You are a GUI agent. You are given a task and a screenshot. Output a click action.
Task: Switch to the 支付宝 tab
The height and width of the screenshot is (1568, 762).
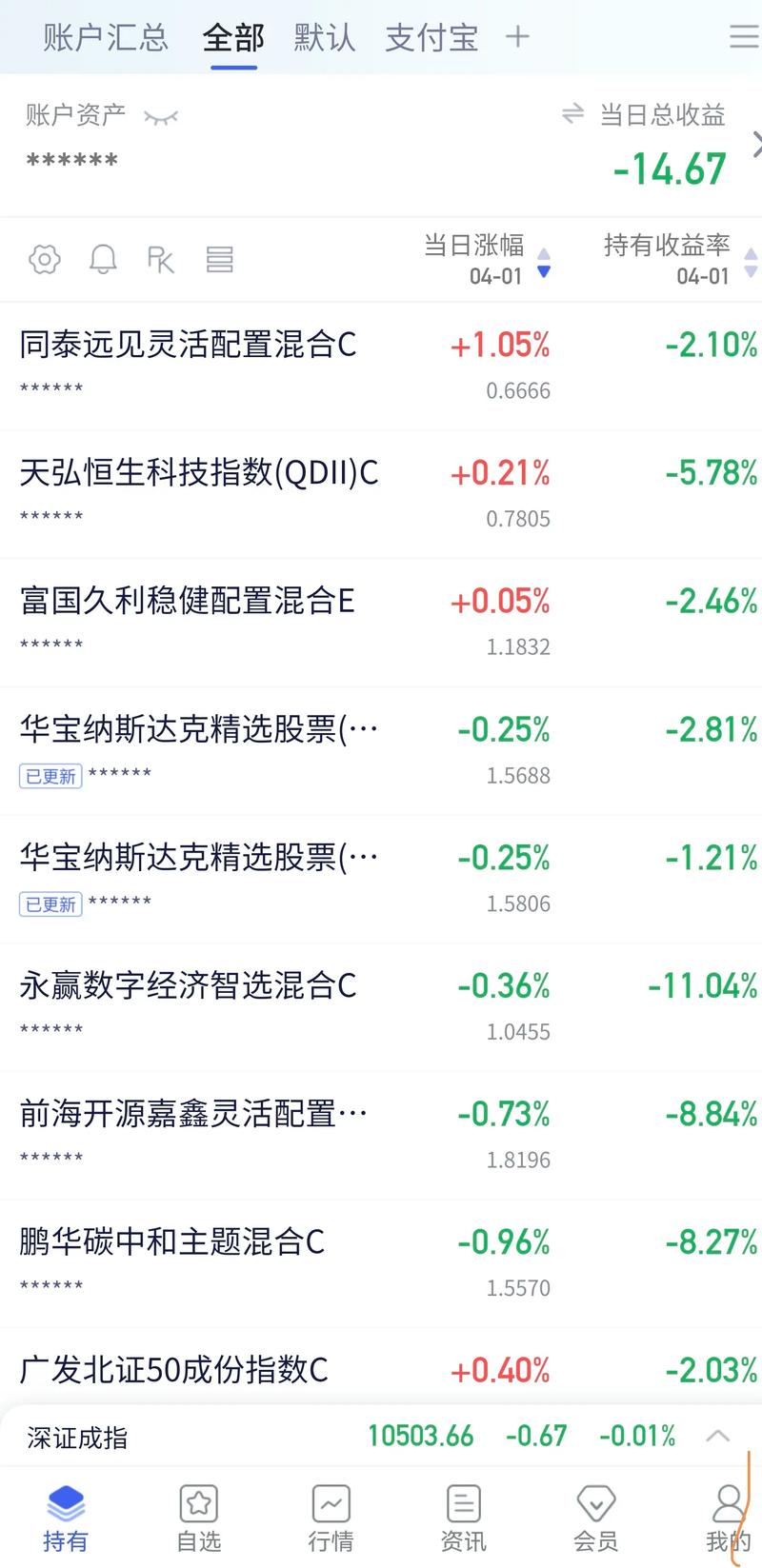point(431,37)
